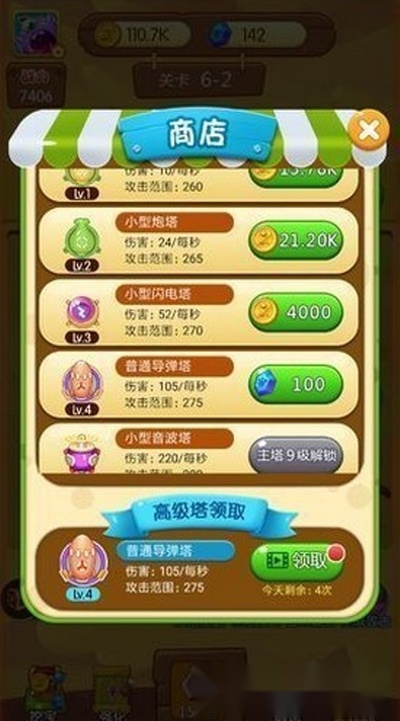
Task: Buy 小型炮塔 for 21.20K coins
Action: 296,240
